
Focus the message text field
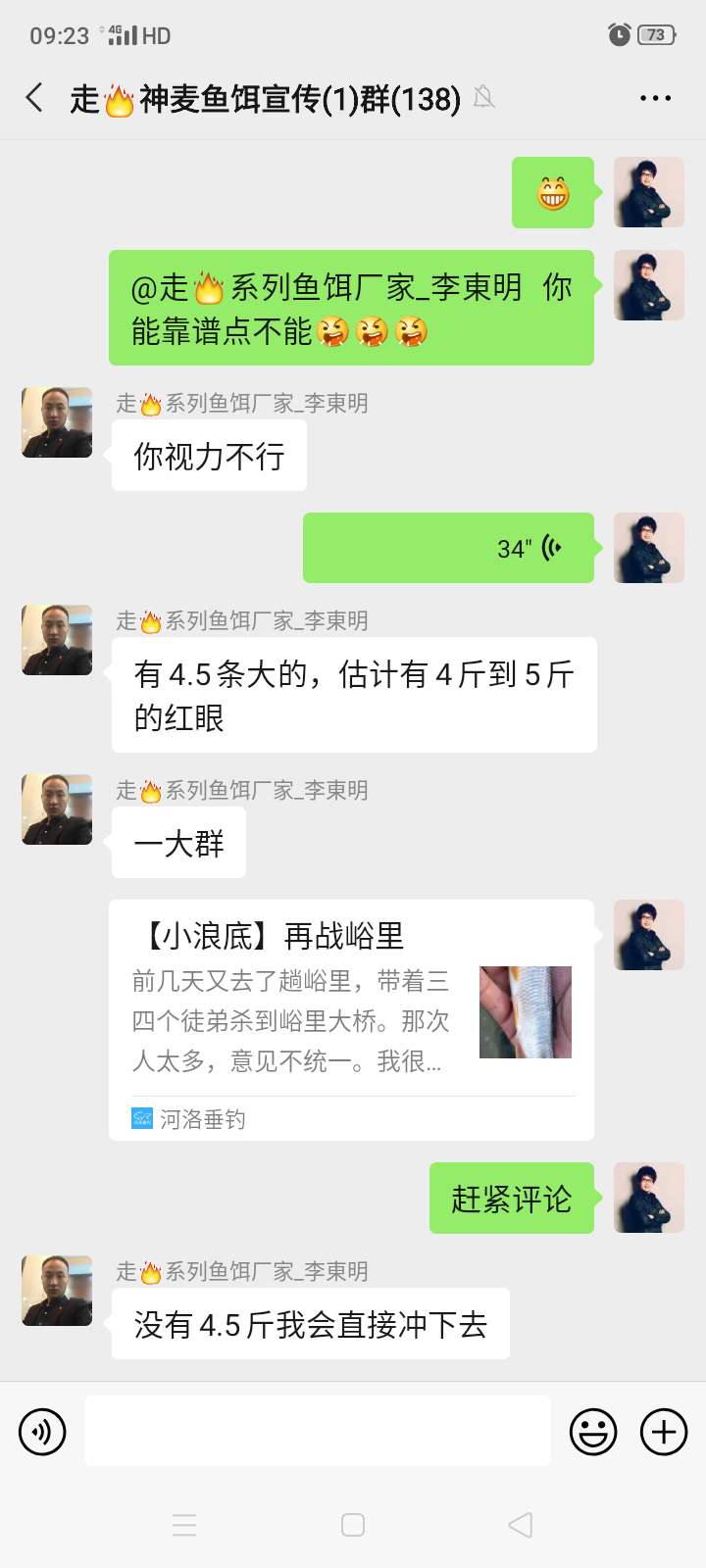point(317,1432)
